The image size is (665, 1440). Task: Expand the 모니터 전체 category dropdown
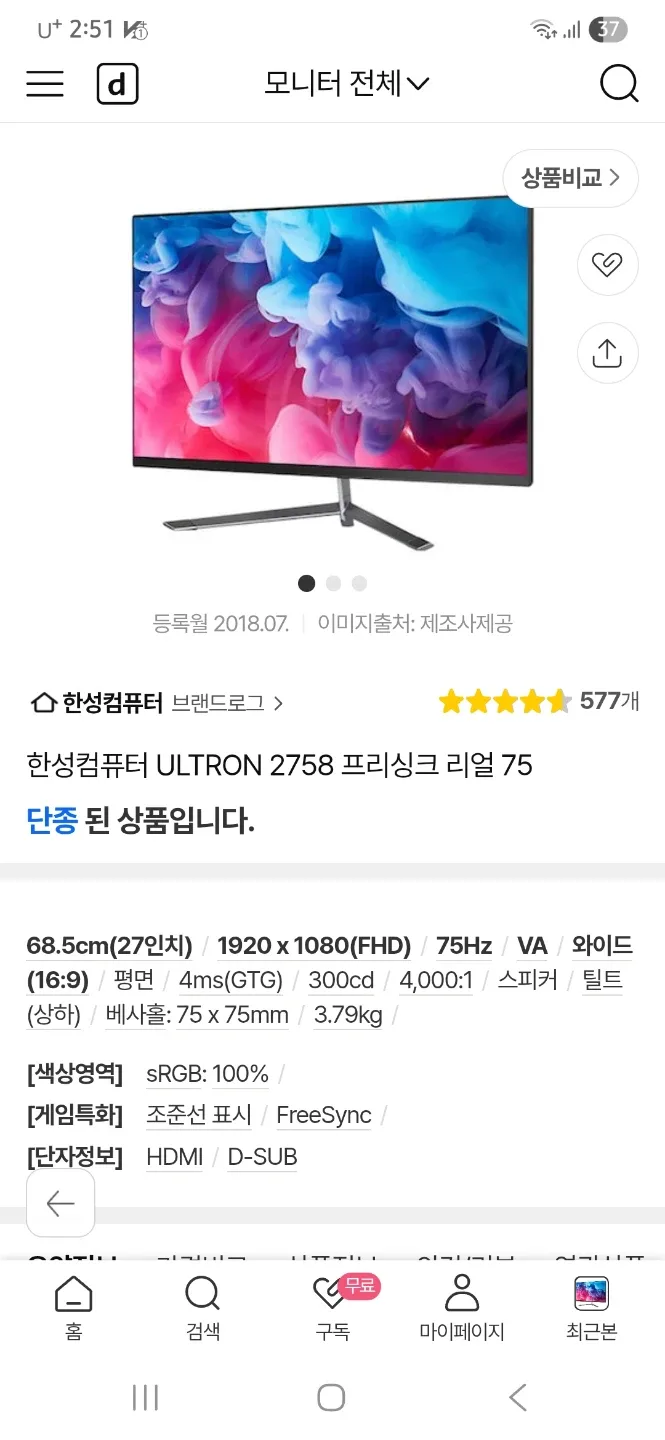pyautogui.click(x=346, y=84)
